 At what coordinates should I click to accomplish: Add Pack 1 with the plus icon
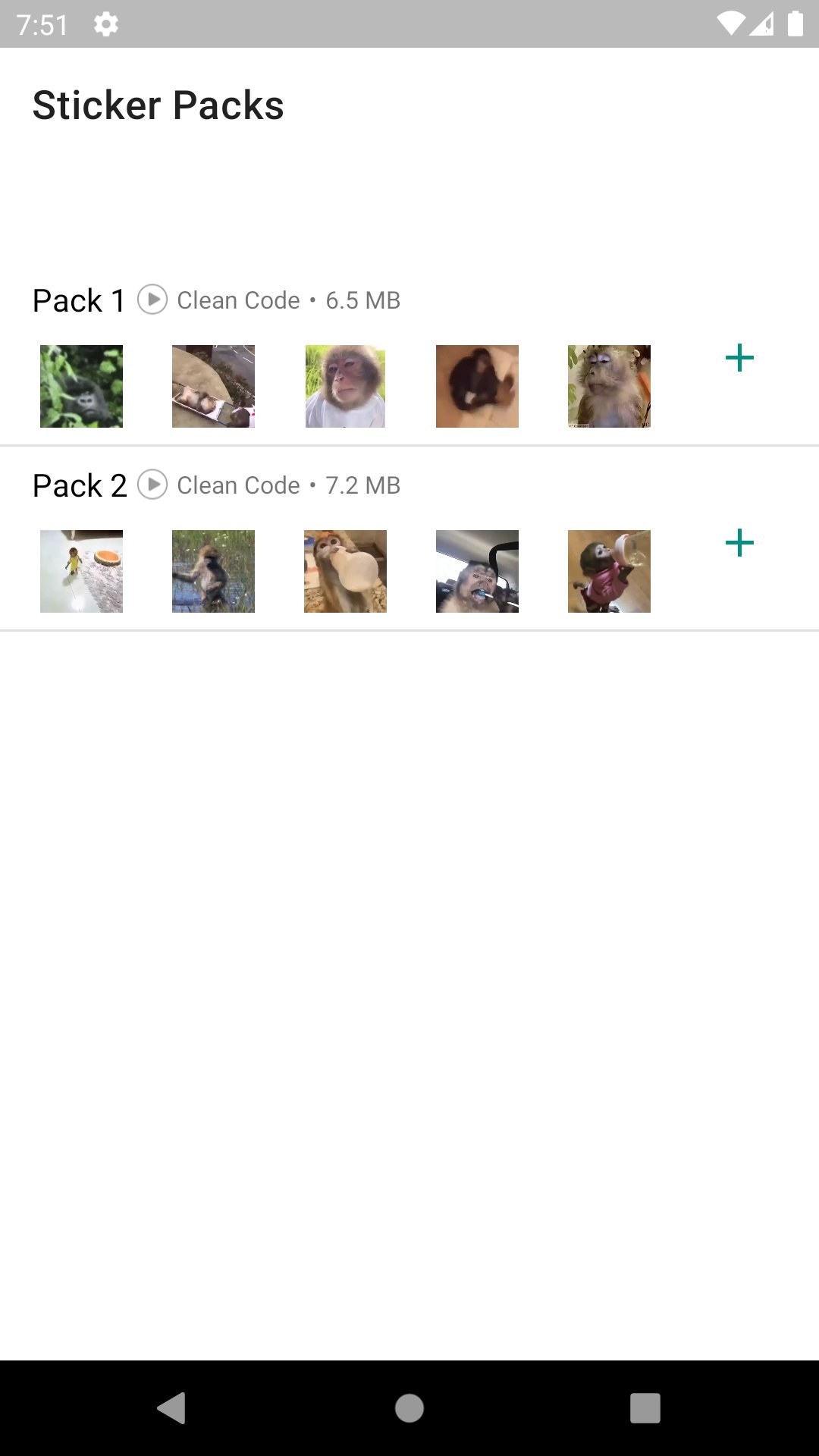739,358
